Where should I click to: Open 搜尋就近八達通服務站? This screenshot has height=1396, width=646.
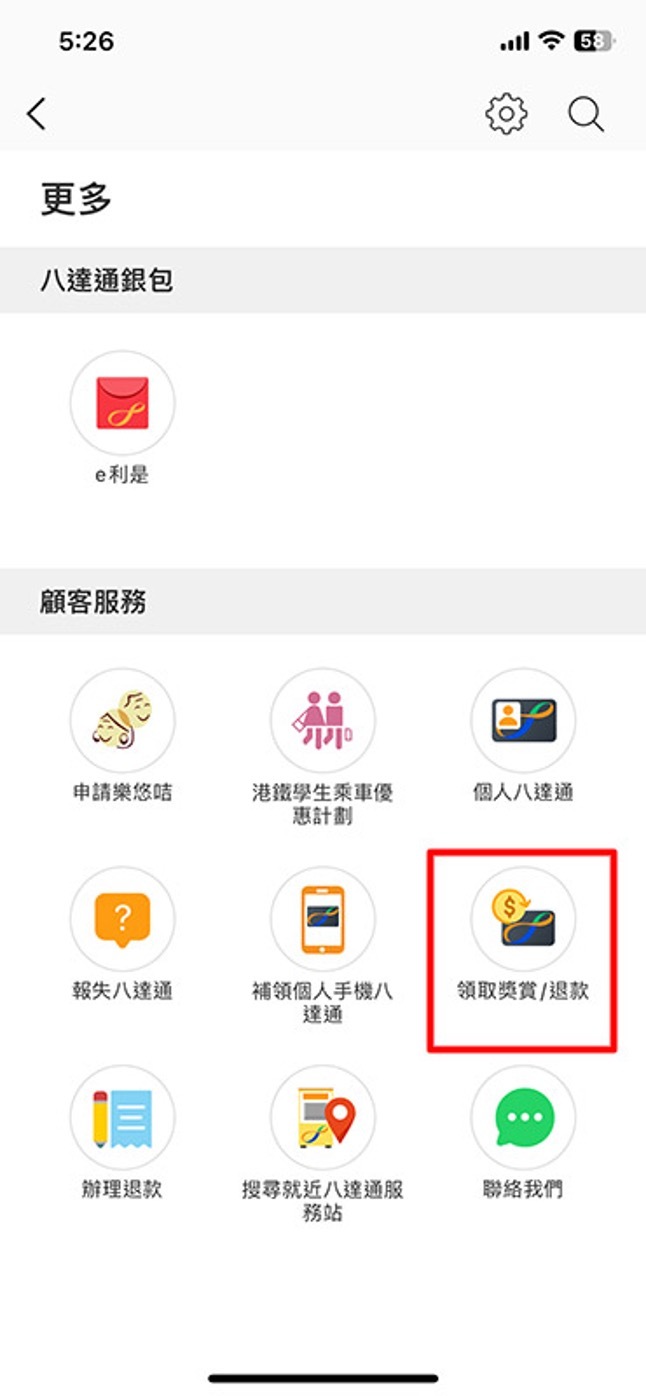(322, 1117)
